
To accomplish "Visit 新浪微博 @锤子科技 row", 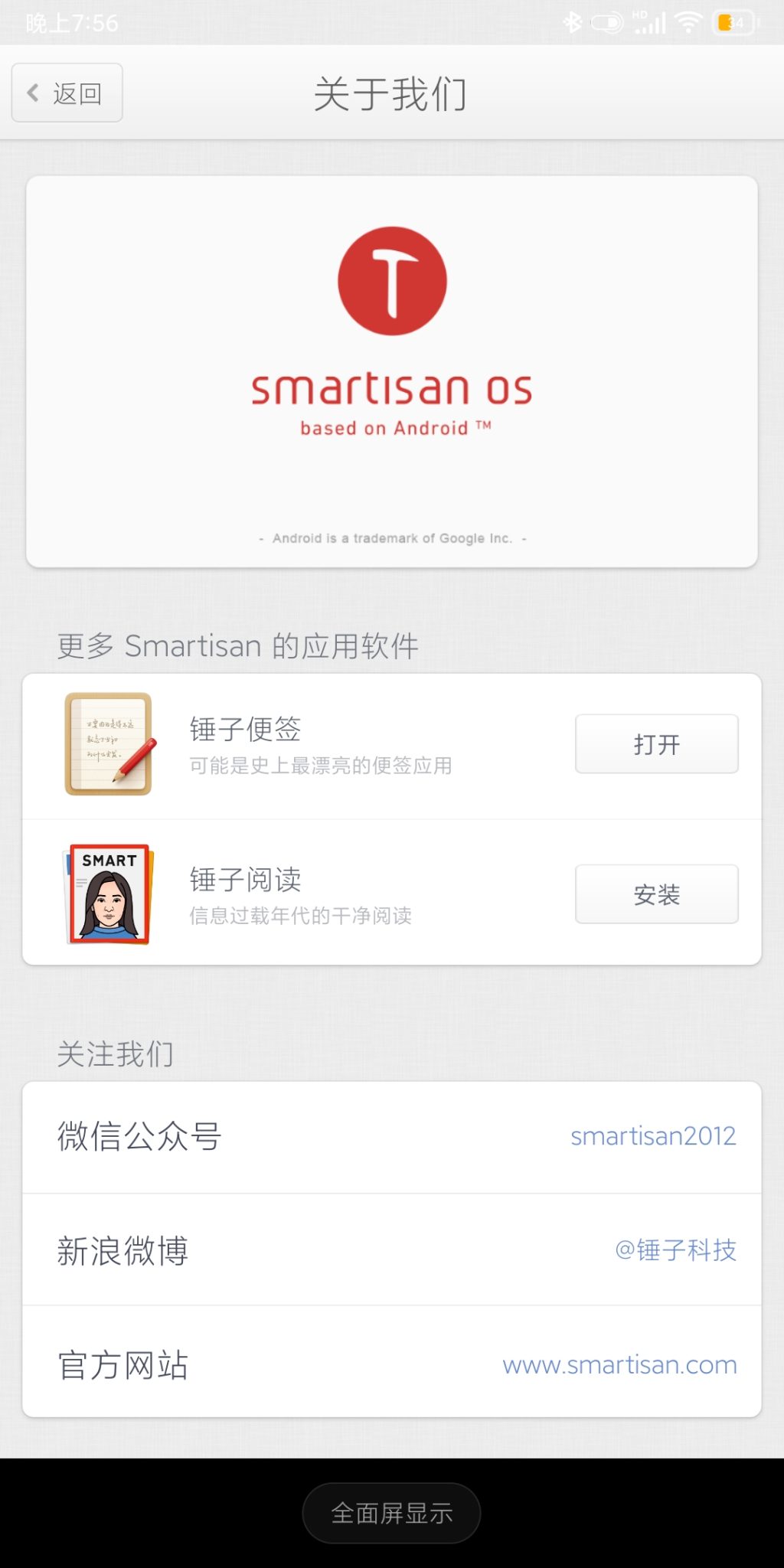I will [392, 1249].
